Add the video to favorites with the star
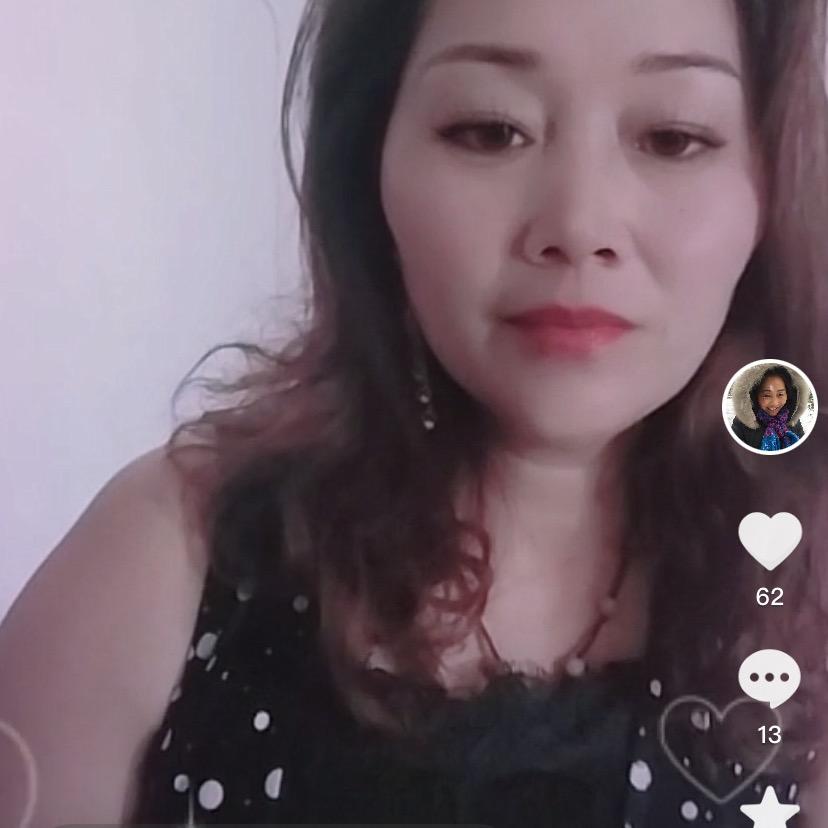The width and height of the screenshot is (828, 828). [x=769, y=810]
